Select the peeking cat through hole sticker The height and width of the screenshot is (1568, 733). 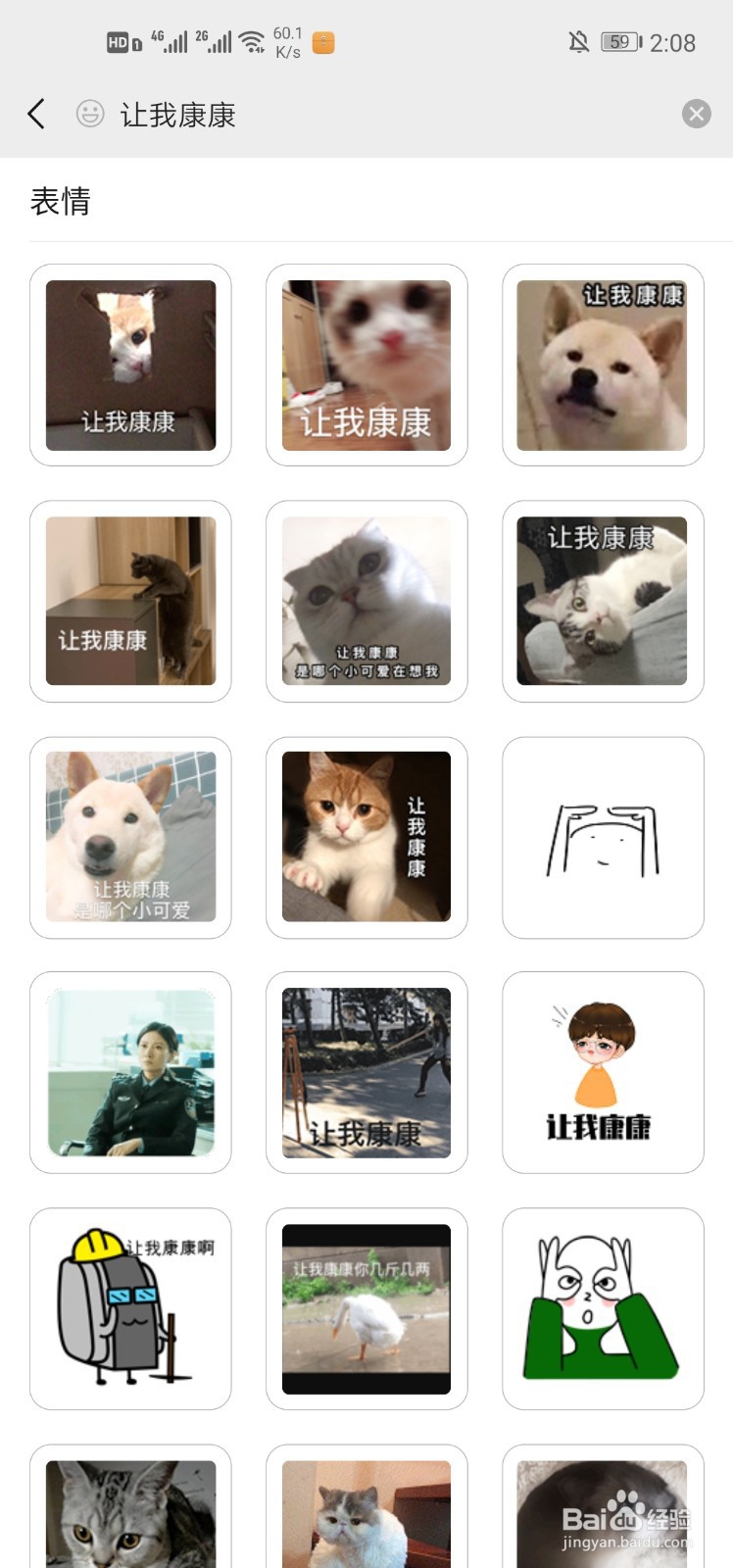130,365
